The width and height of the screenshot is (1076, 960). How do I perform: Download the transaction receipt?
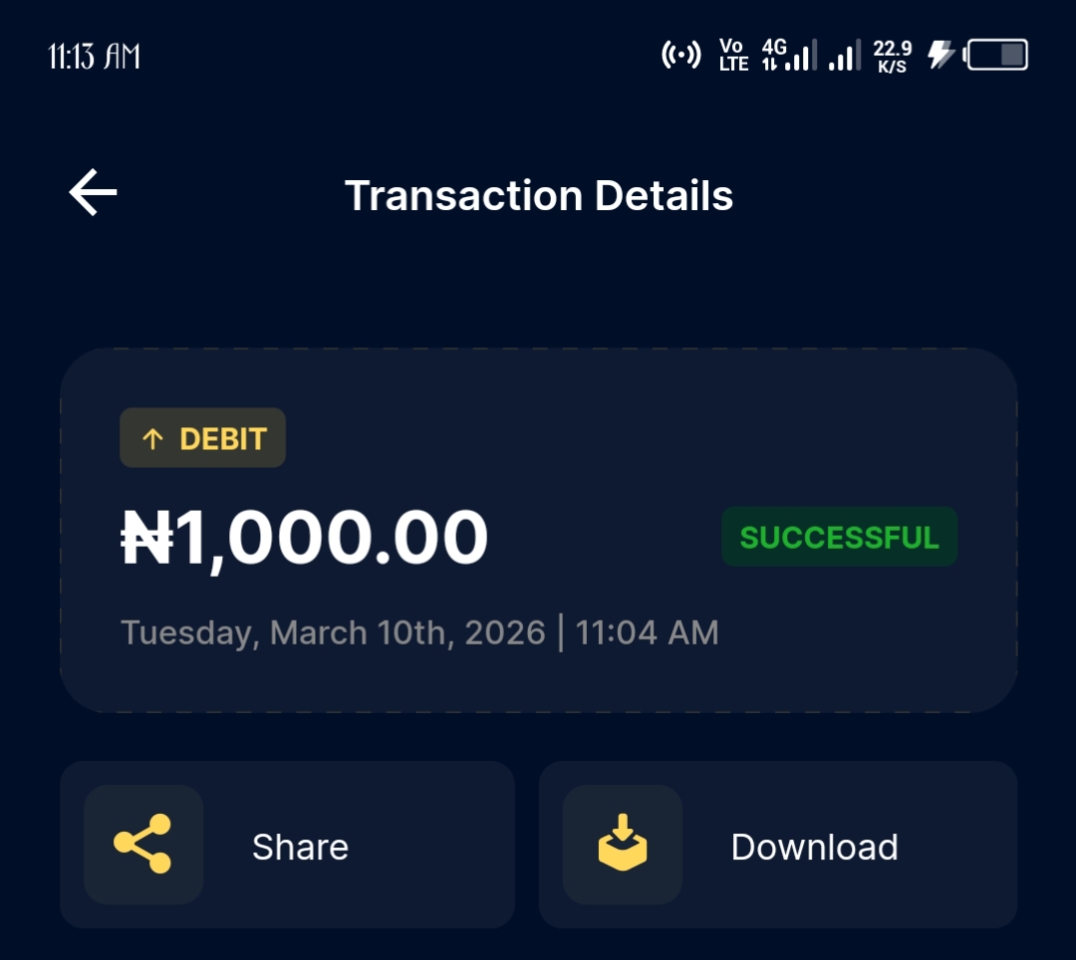(x=777, y=845)
